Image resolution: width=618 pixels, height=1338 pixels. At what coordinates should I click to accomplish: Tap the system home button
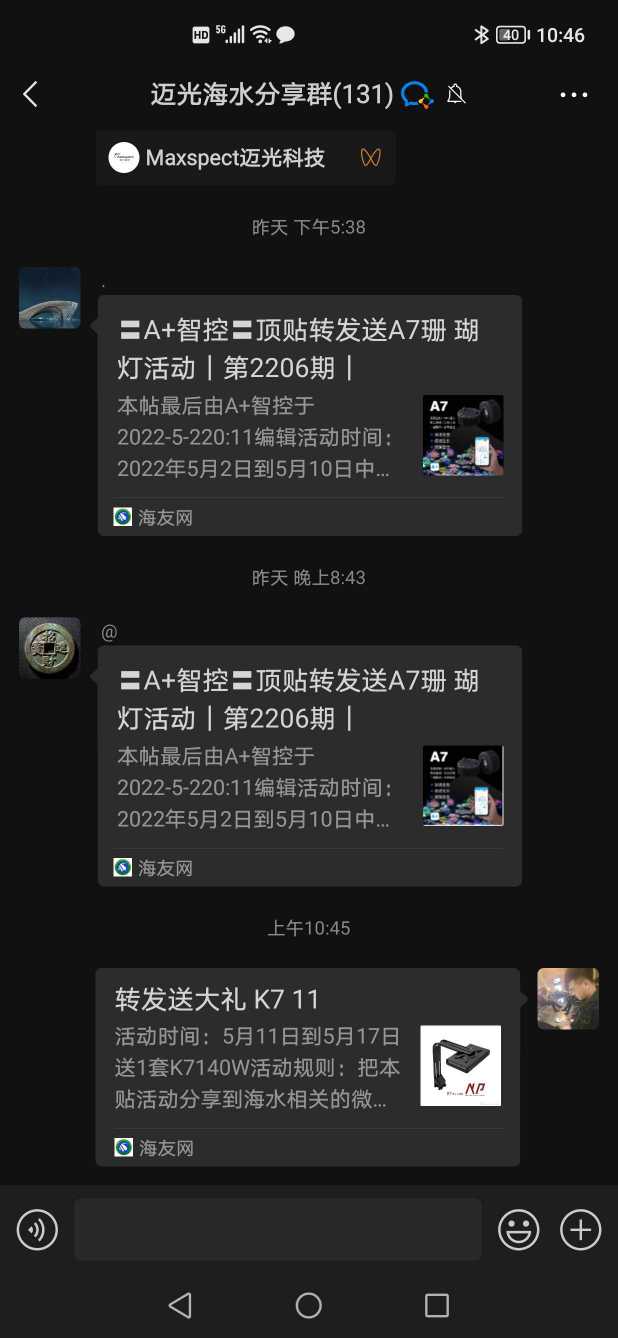[309, 1305]
